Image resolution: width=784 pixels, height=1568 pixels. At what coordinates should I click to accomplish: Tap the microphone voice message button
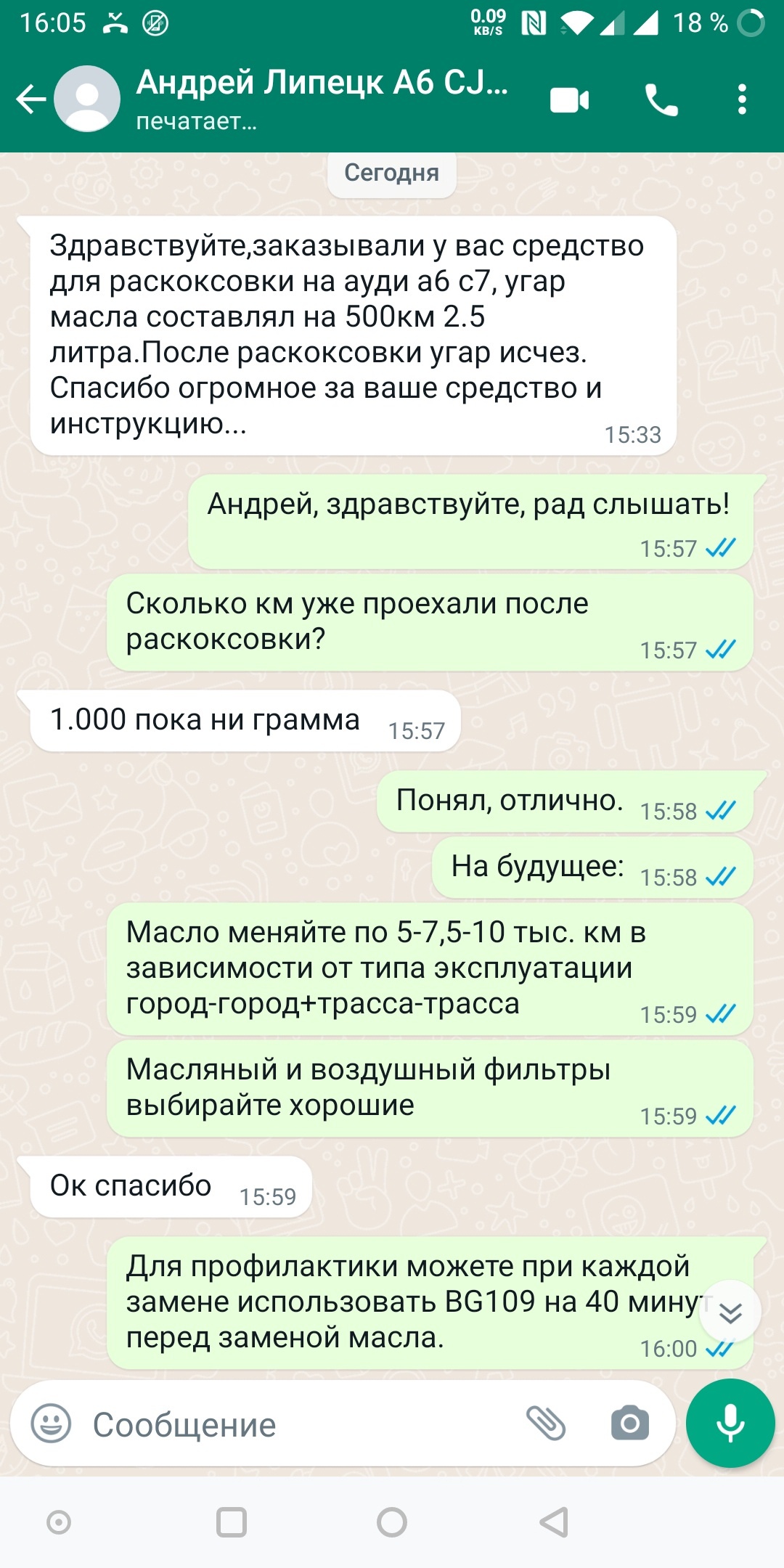pos(730,1424)
